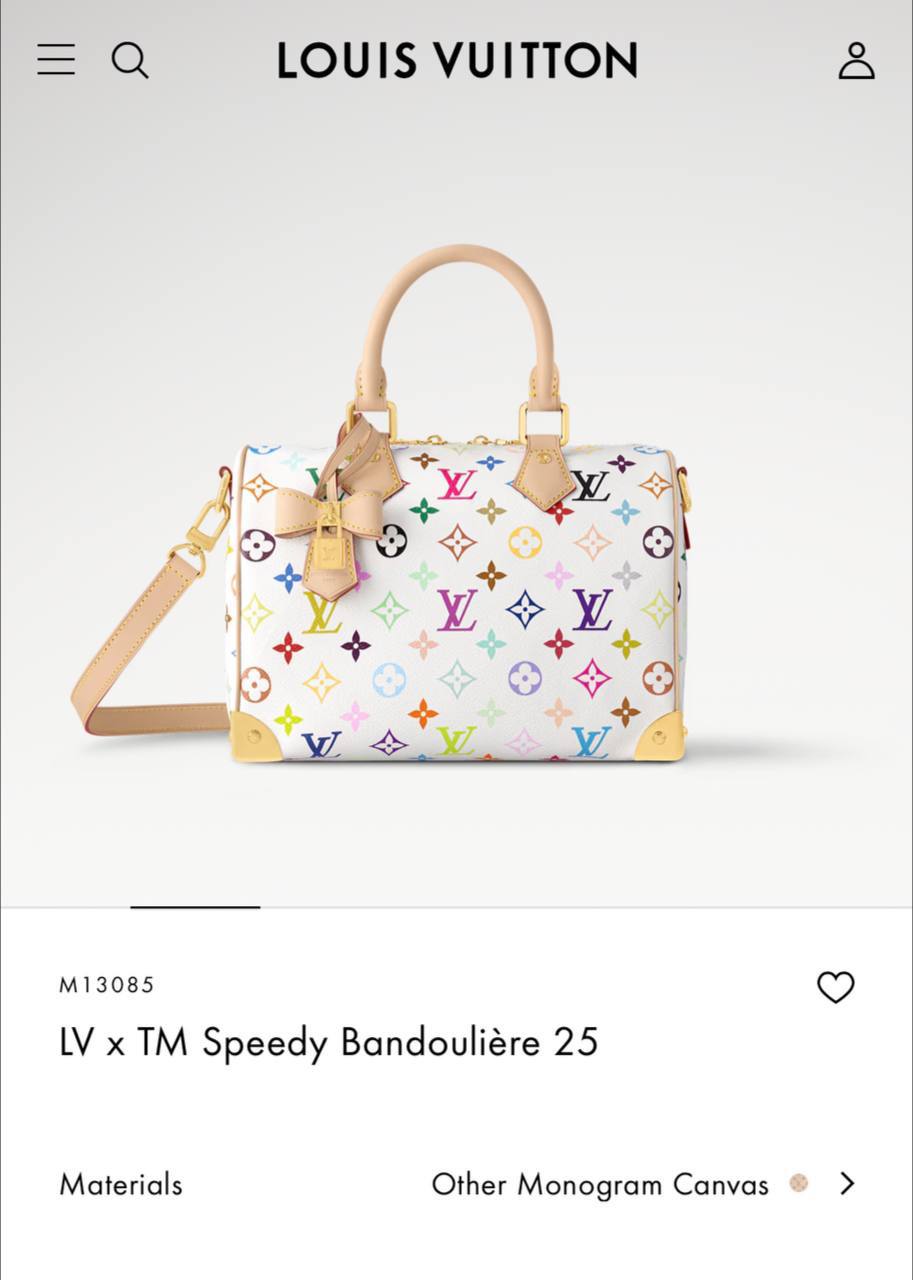Open the hamburger navigation menu

pos(56,60)
